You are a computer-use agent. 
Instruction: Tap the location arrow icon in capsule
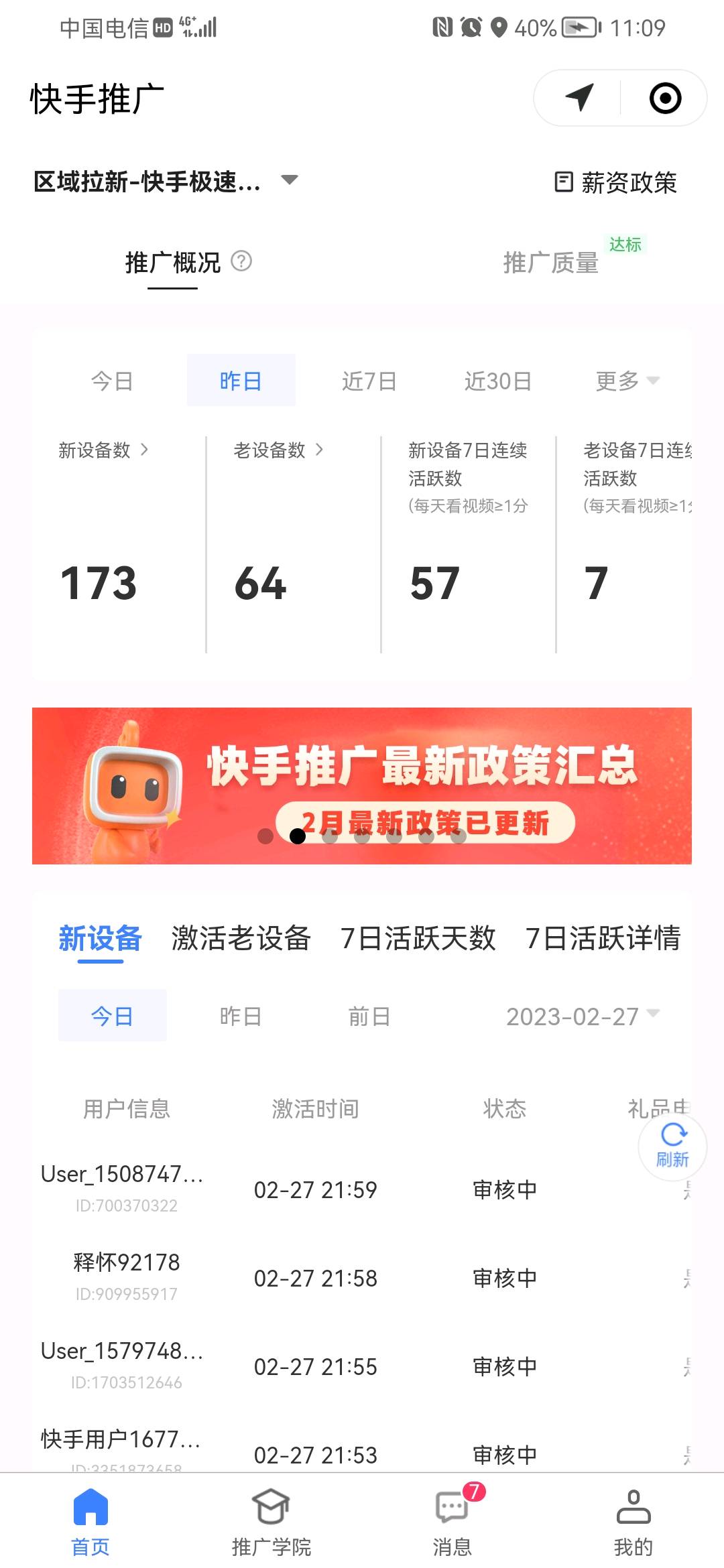[579, 98]
